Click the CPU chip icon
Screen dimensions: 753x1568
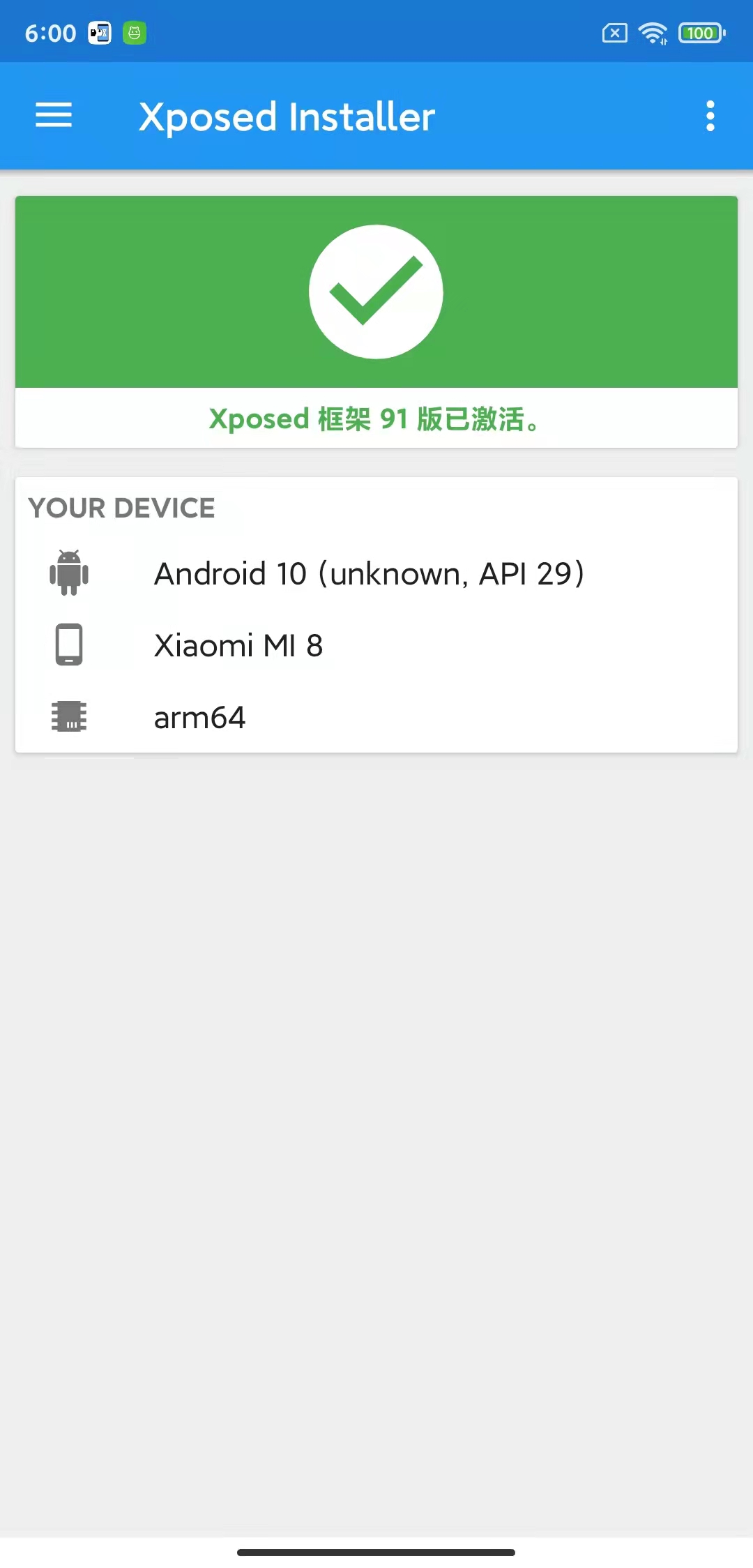(69, 716)
